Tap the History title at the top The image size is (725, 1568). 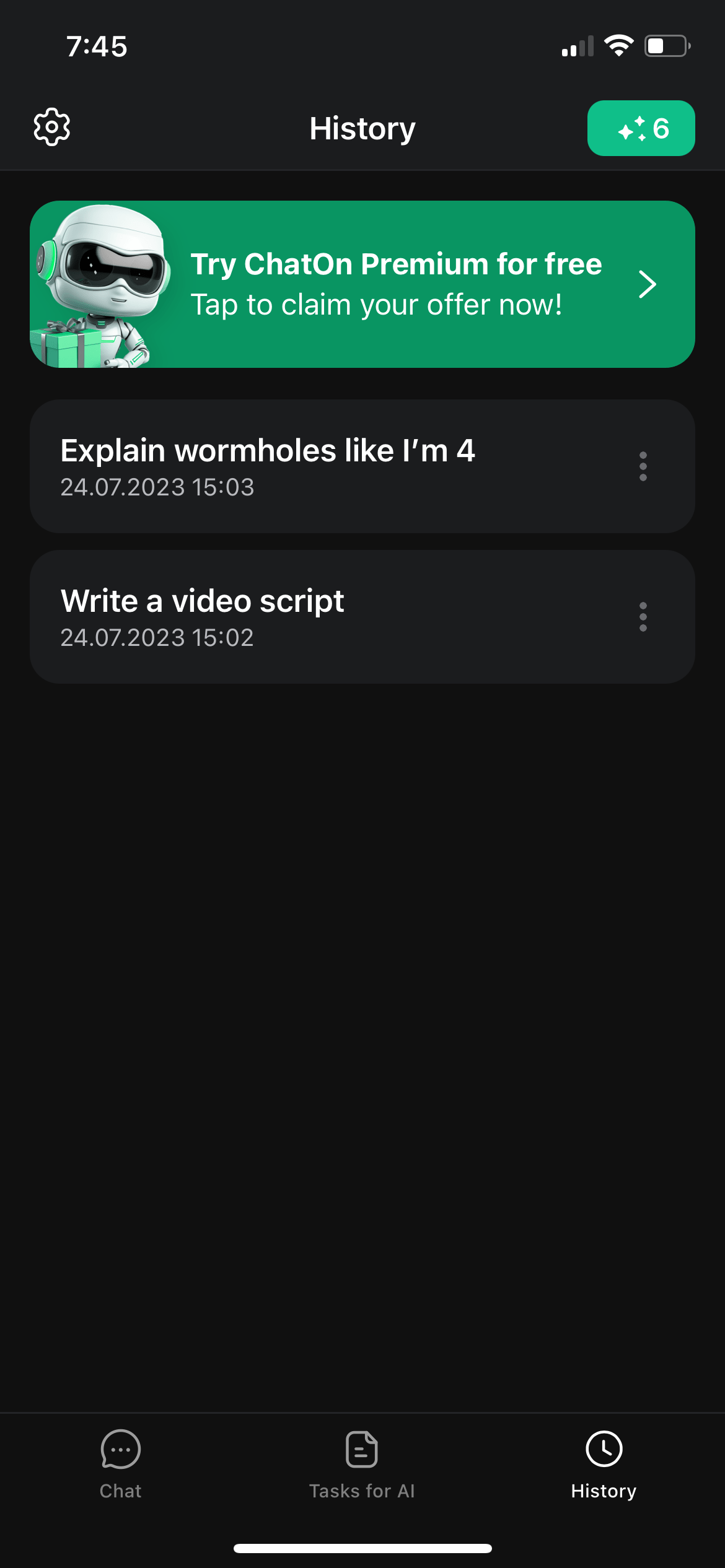pos(361,128)
